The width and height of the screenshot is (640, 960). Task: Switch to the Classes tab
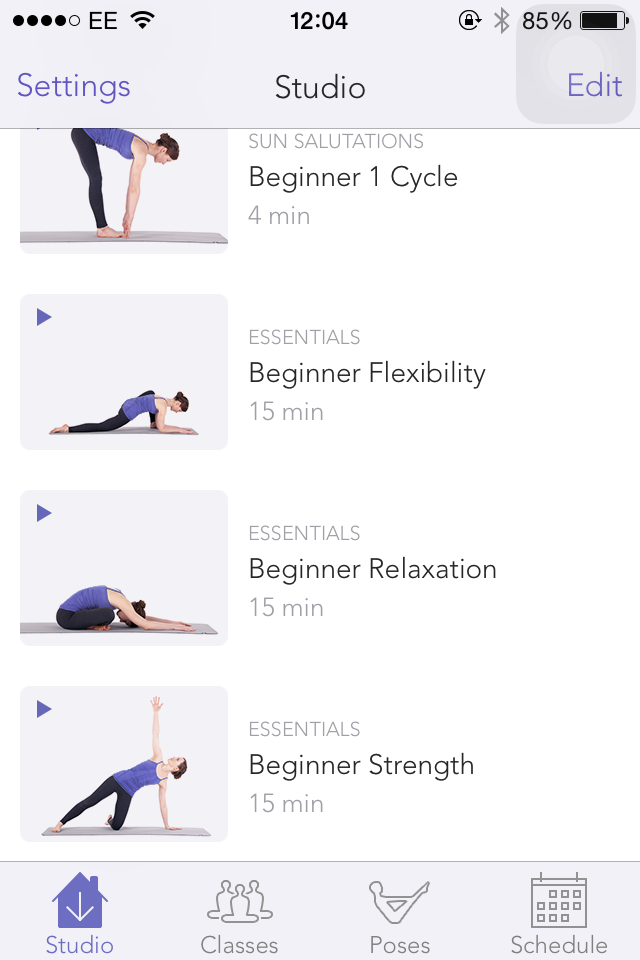point(239,912)
